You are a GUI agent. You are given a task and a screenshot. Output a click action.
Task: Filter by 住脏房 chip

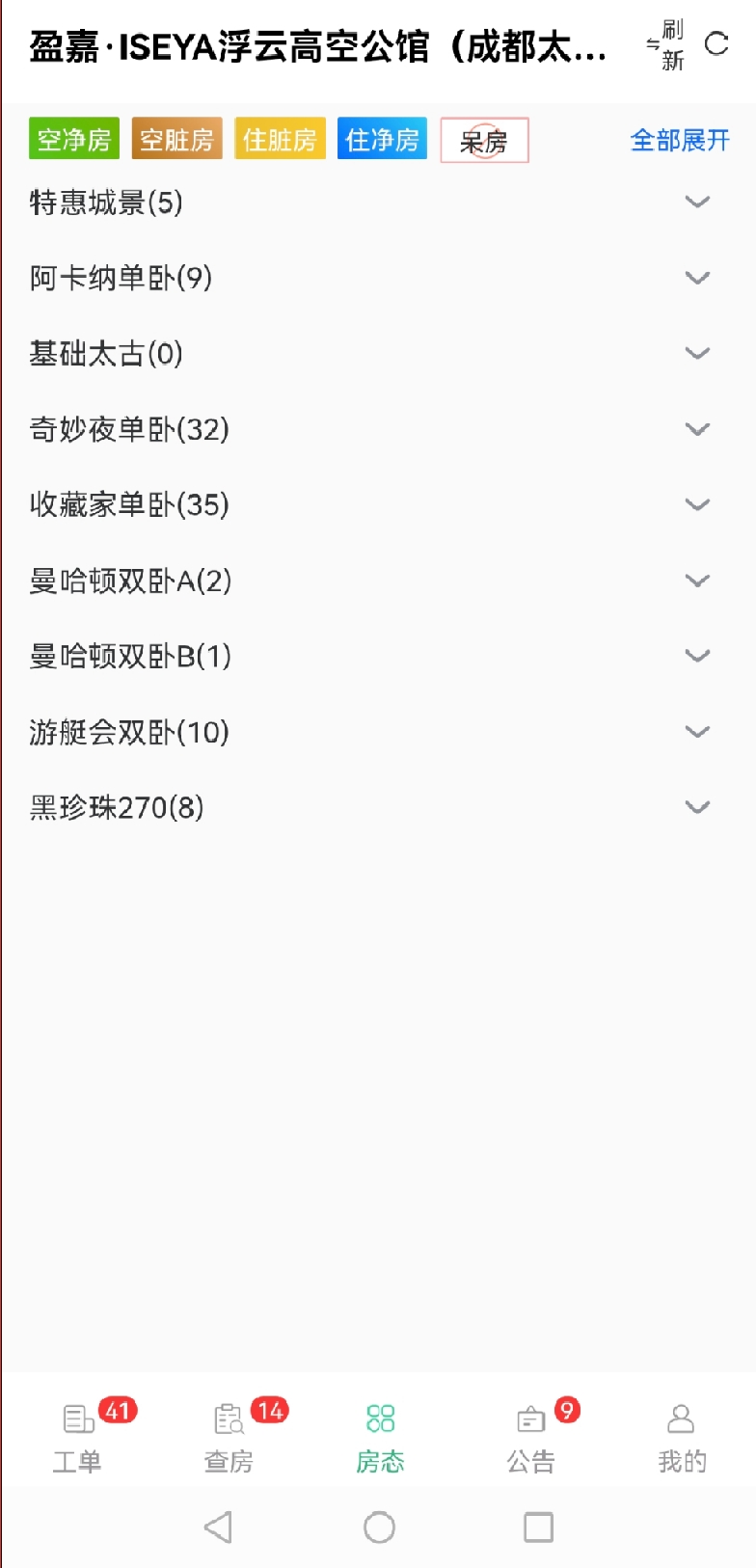pos(280,140)
